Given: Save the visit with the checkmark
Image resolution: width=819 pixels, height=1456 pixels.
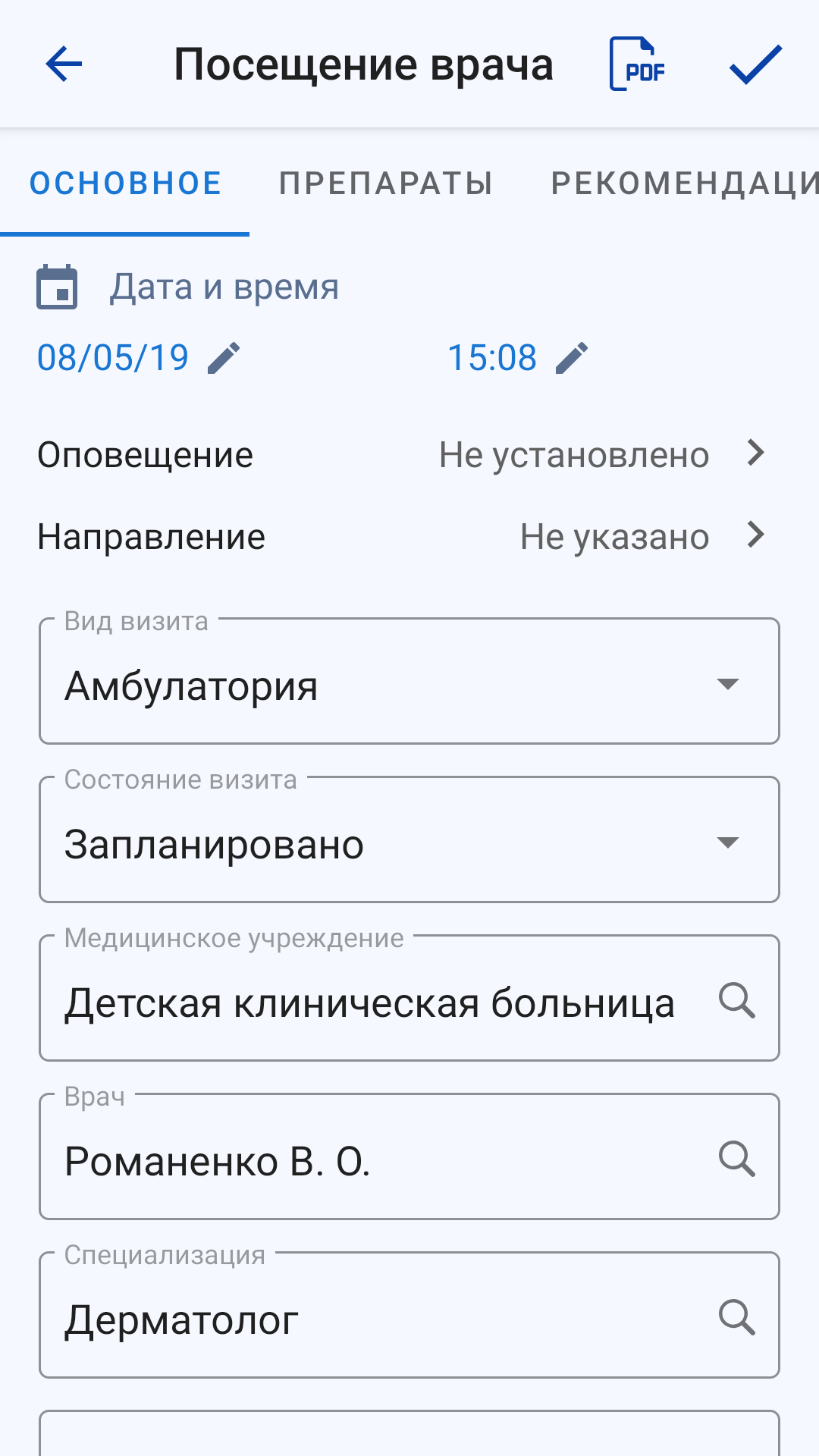Looking at the screenshot, I should pos(755,64).
